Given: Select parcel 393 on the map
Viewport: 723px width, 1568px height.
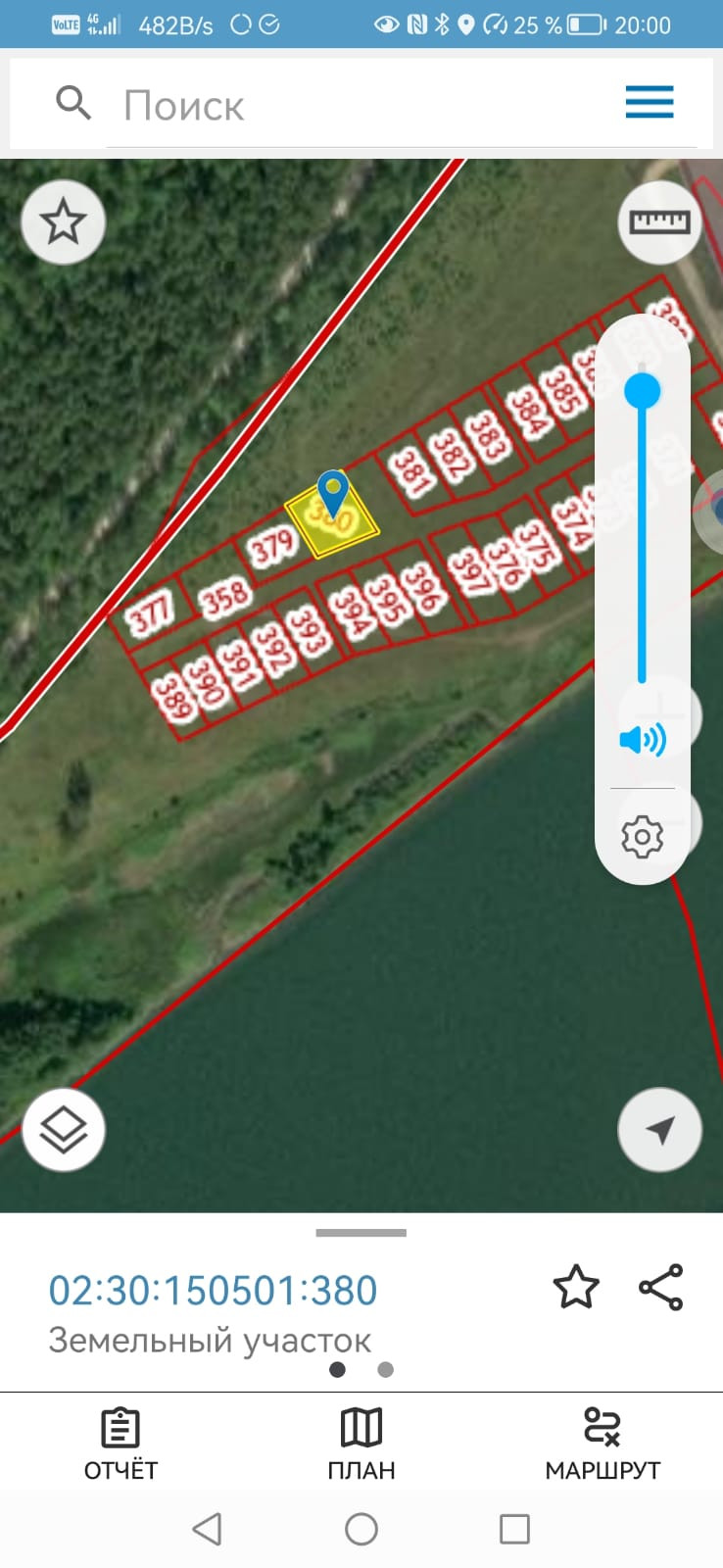Looking at the screenshot, I should [307, 632].
